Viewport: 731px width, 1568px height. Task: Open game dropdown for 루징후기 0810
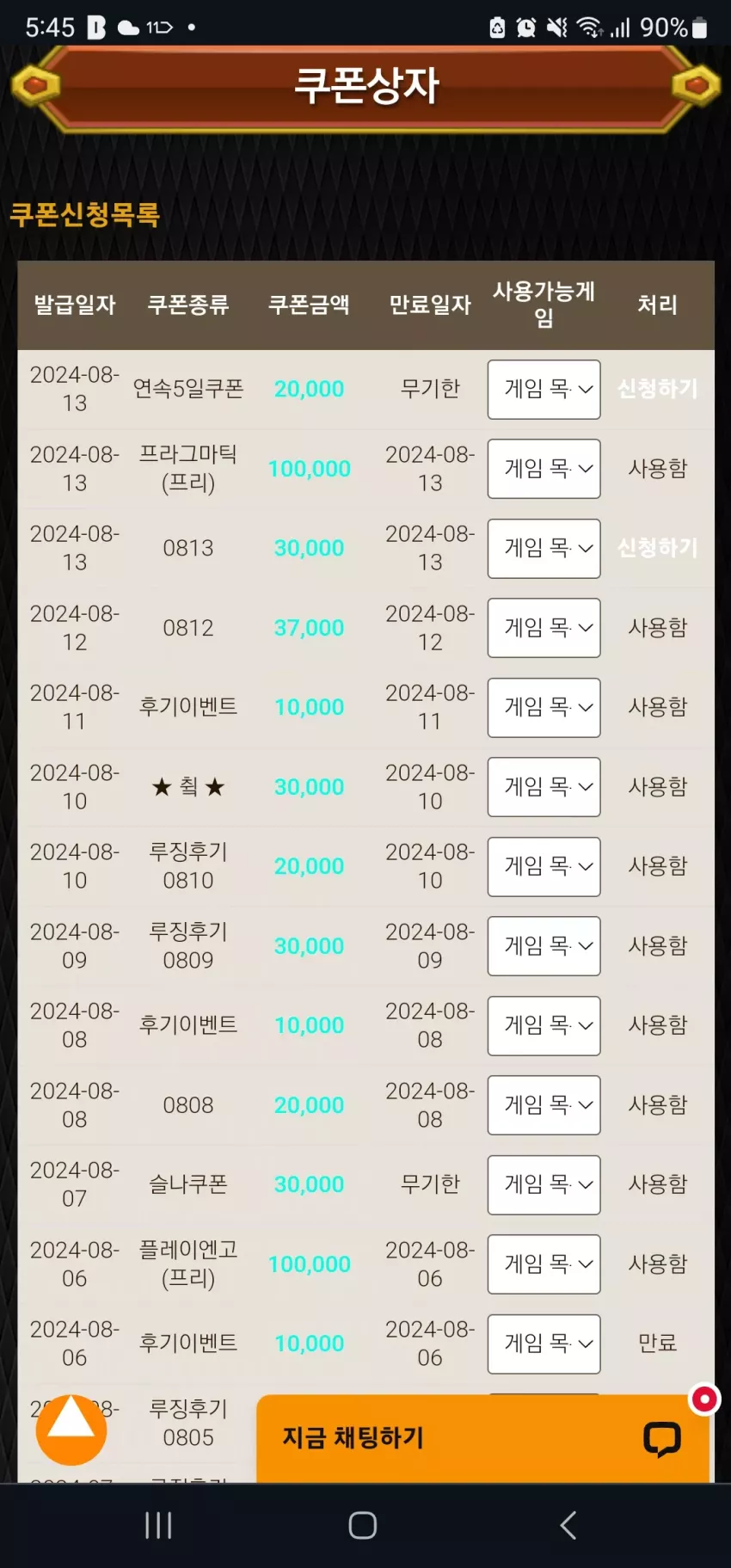click(x=544, y=866)
